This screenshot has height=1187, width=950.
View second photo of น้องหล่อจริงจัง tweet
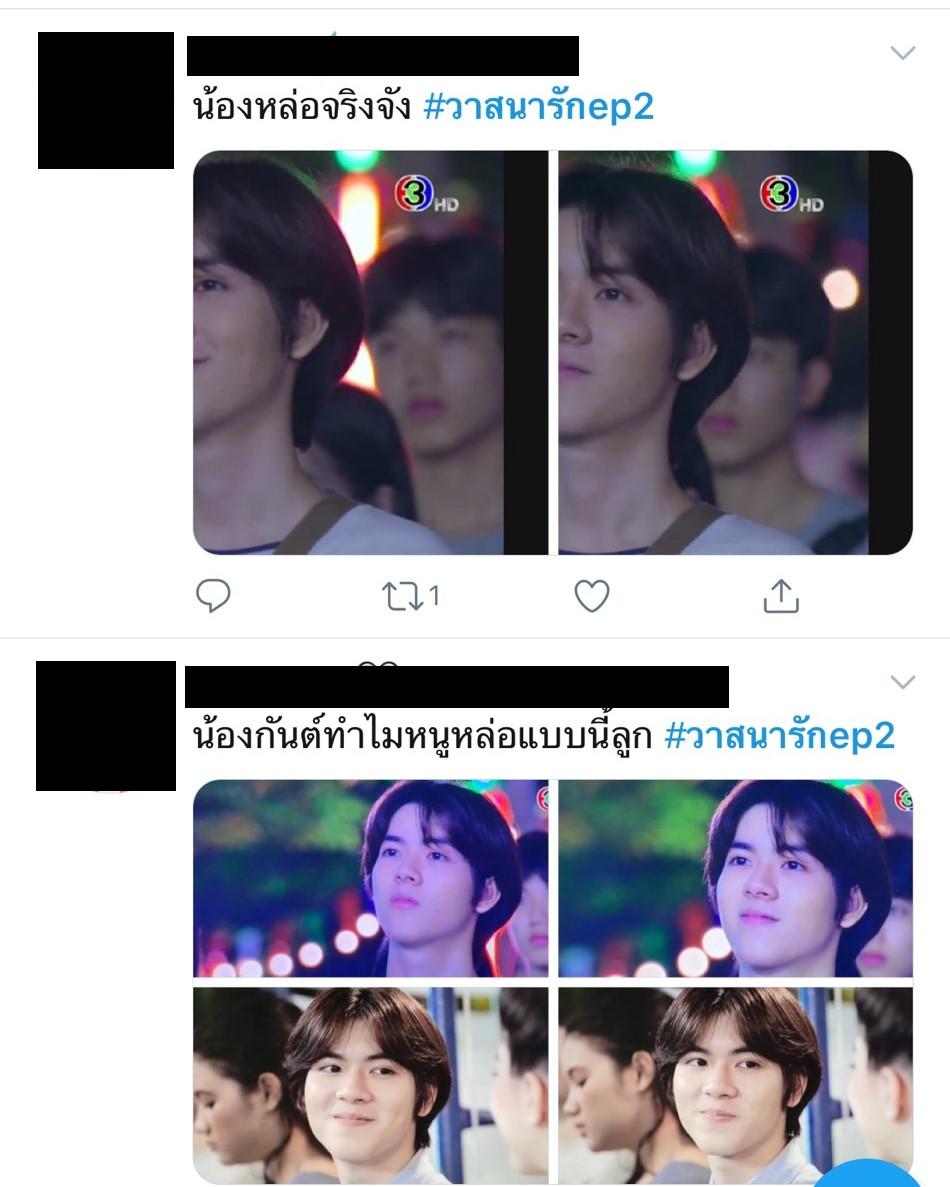(734, 352)
